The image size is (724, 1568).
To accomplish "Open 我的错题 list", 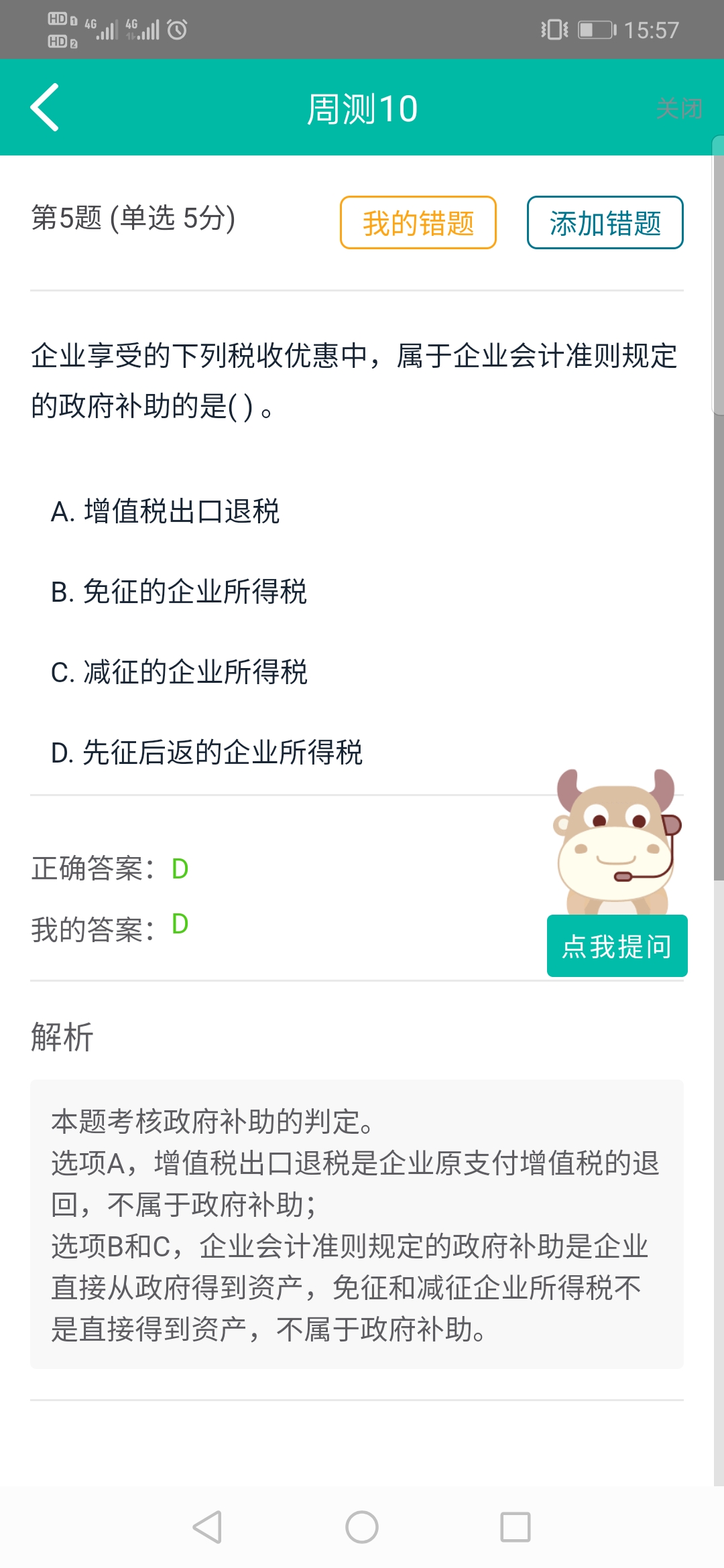I will point(418,223).
